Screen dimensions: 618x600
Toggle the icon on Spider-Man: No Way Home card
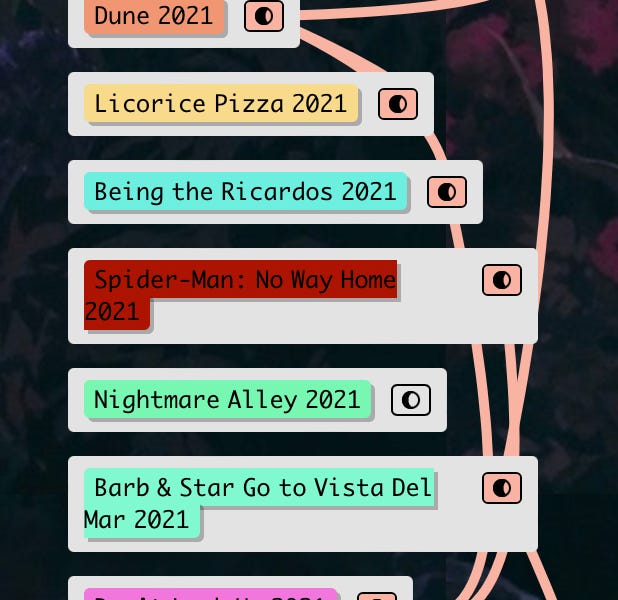502,280
